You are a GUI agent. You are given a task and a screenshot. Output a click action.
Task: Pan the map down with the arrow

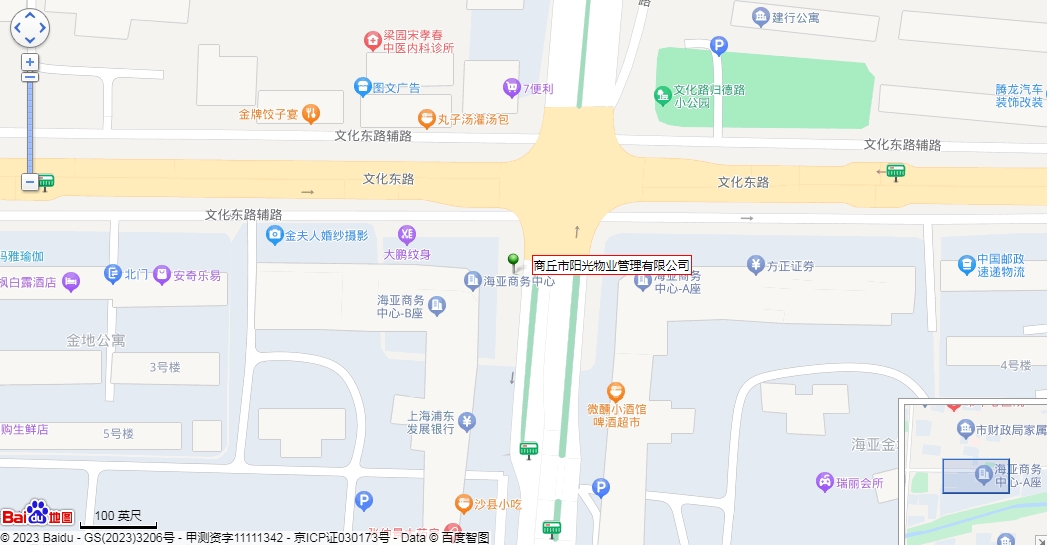click(x=30, y=40)
